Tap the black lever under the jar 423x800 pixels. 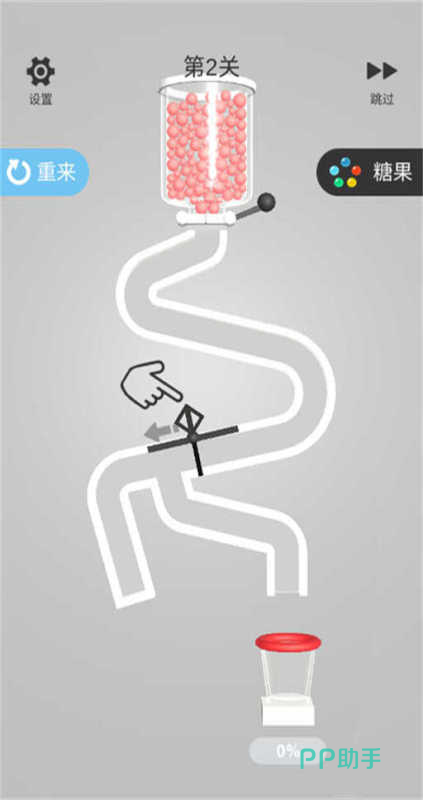[x=256, y=207]
